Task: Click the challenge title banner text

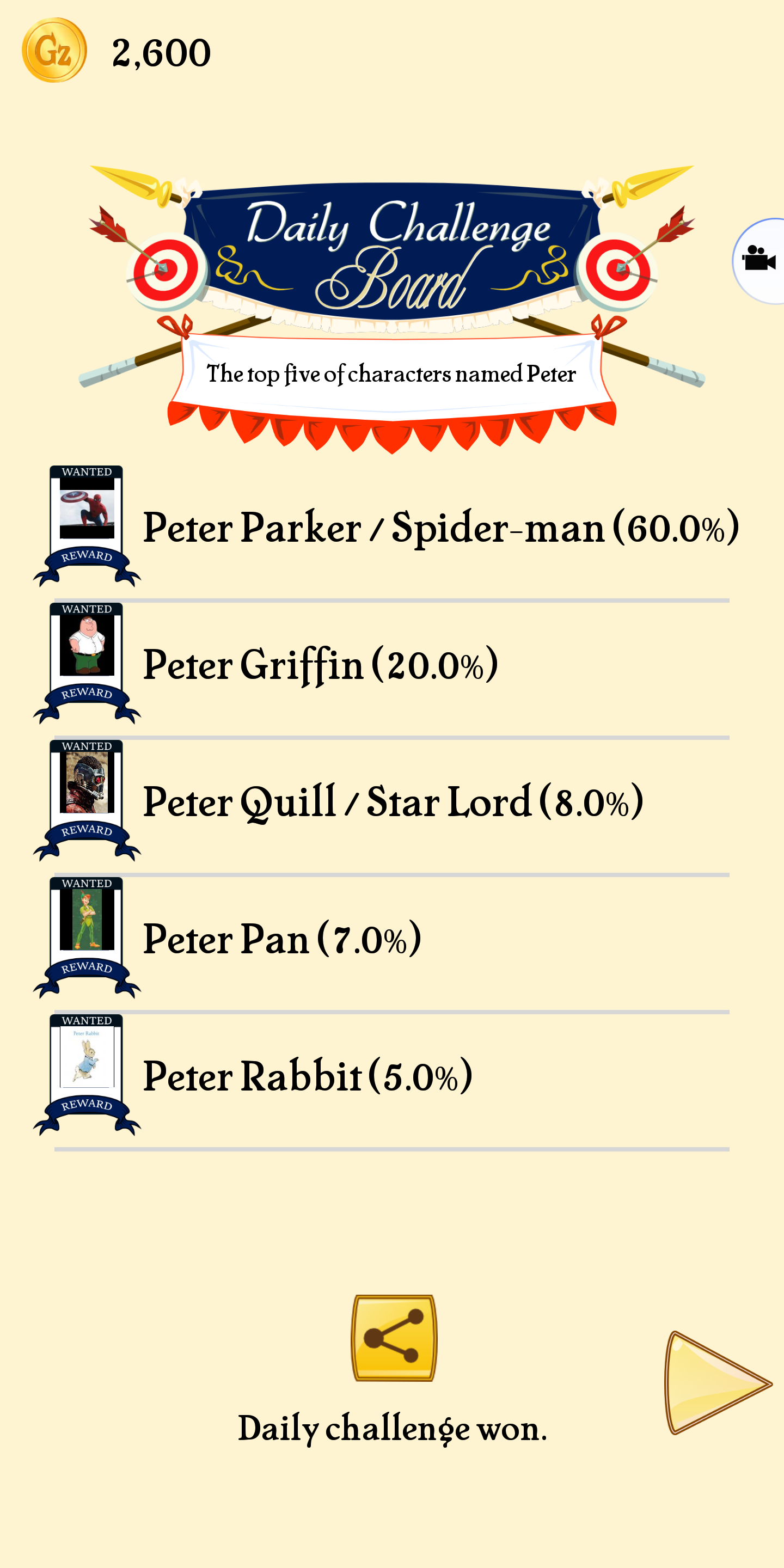Action: (x=393, y=375)
